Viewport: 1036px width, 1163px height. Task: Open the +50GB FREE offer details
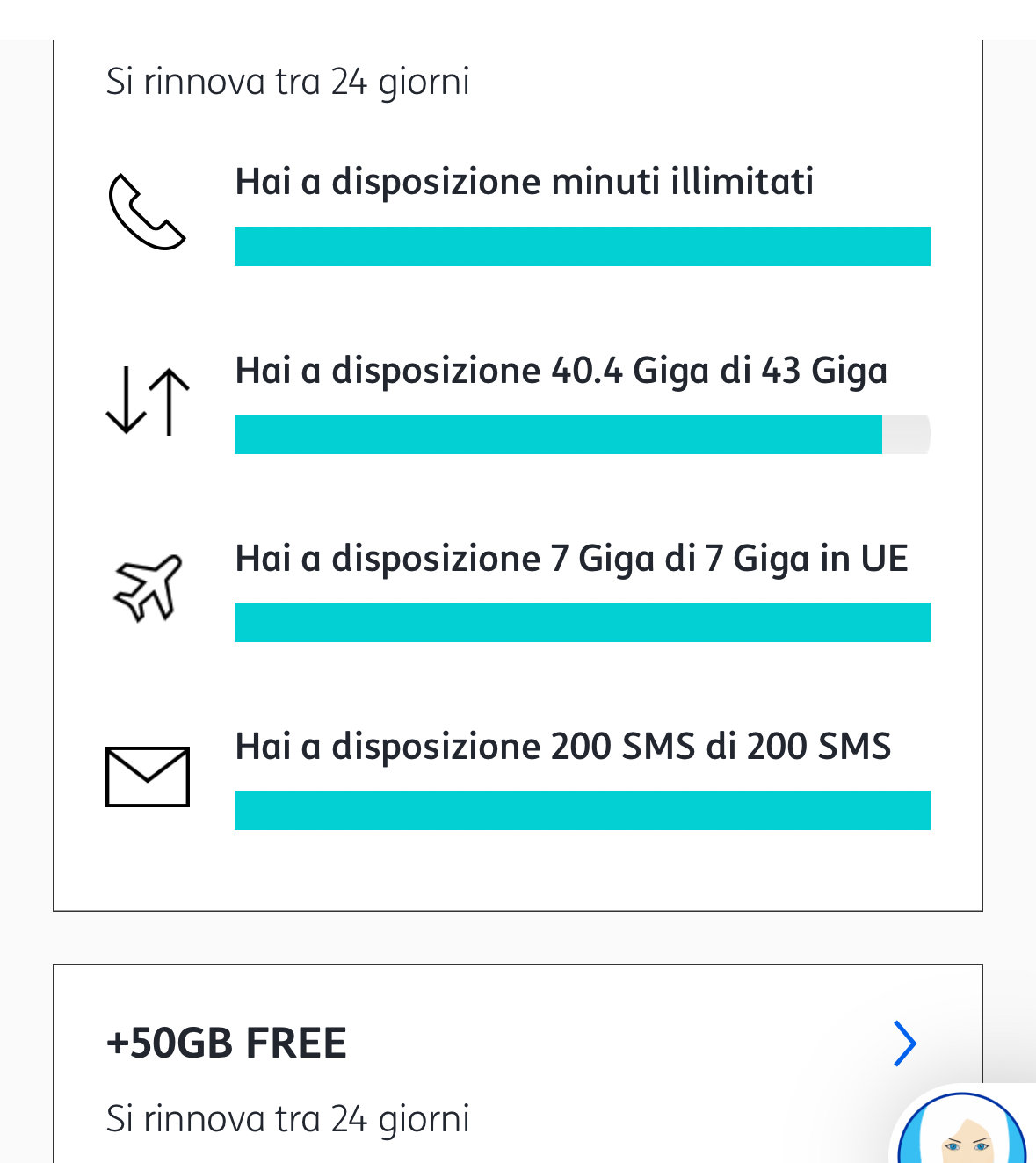(904, 1043)
